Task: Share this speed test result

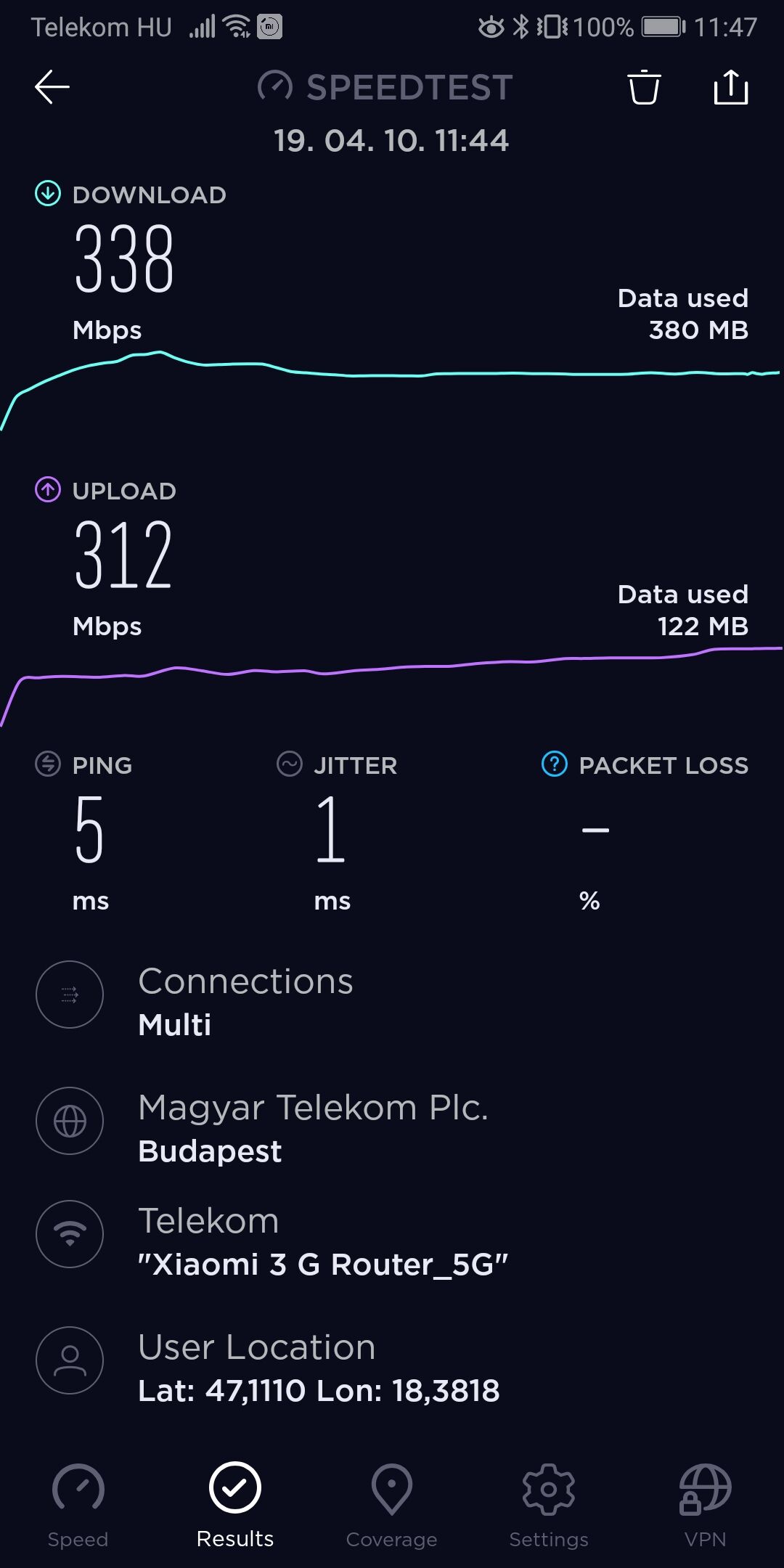Action: [x=731, y=87]
